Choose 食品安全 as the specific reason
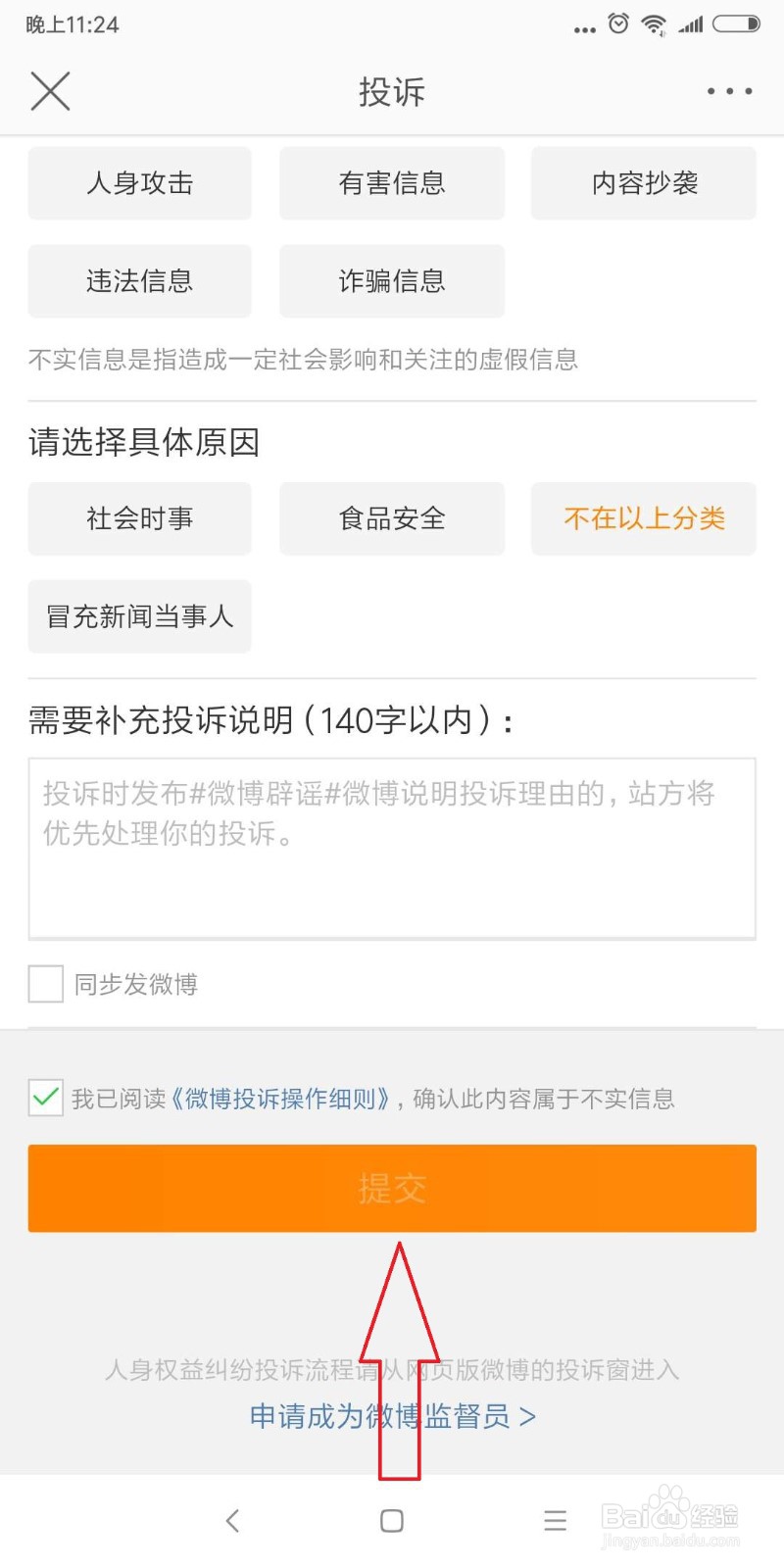Viewport: 784px width, 1568px height. [x=391, y=518]
